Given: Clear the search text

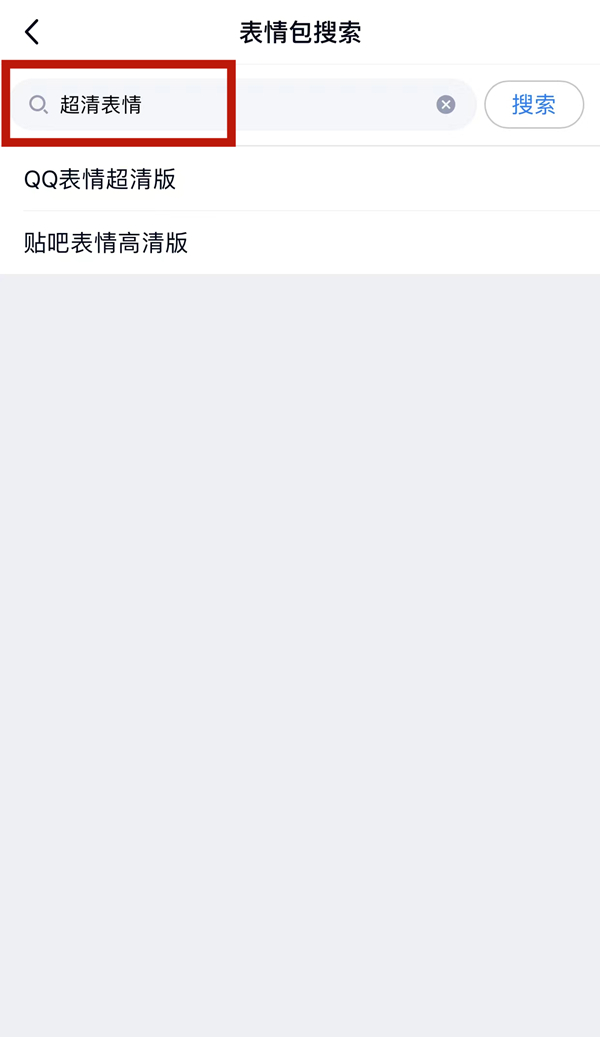Looking at the screenshot, I should coord(446,105).
